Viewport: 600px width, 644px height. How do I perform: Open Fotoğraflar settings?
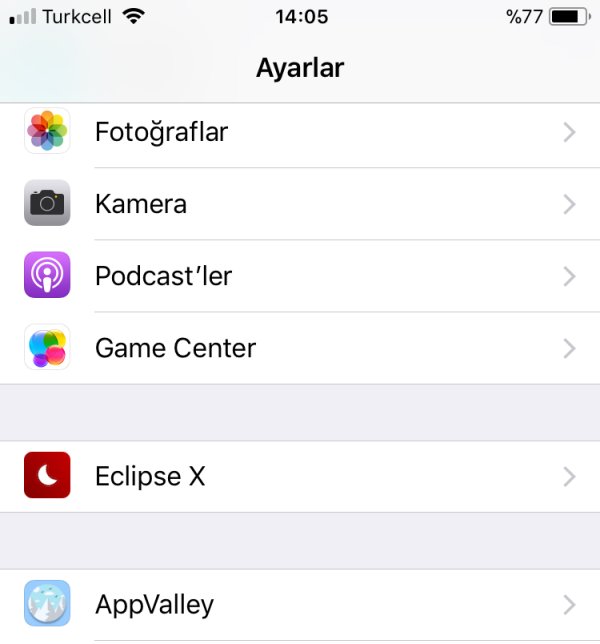pyautogui.click(x=300, y=132)
